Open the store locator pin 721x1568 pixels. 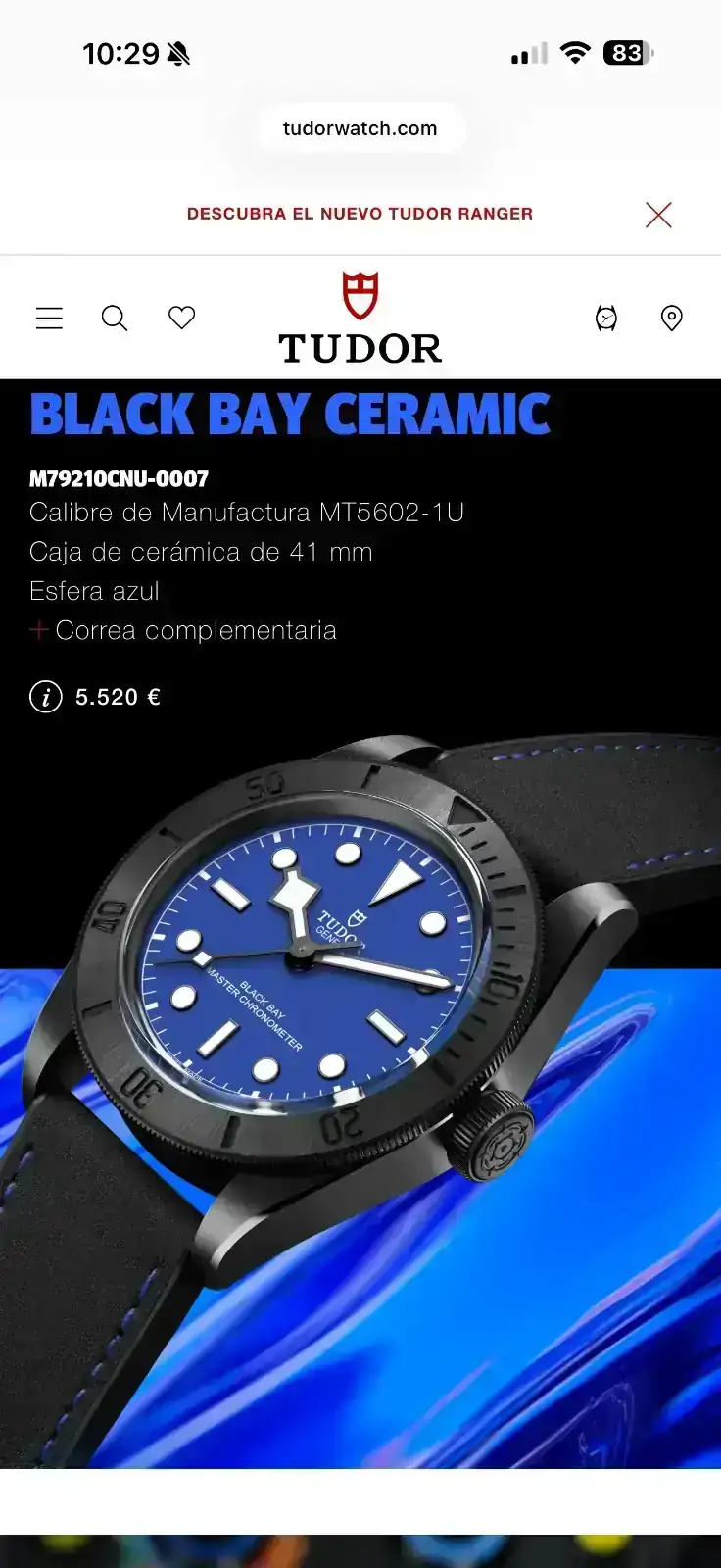point(672,318)
